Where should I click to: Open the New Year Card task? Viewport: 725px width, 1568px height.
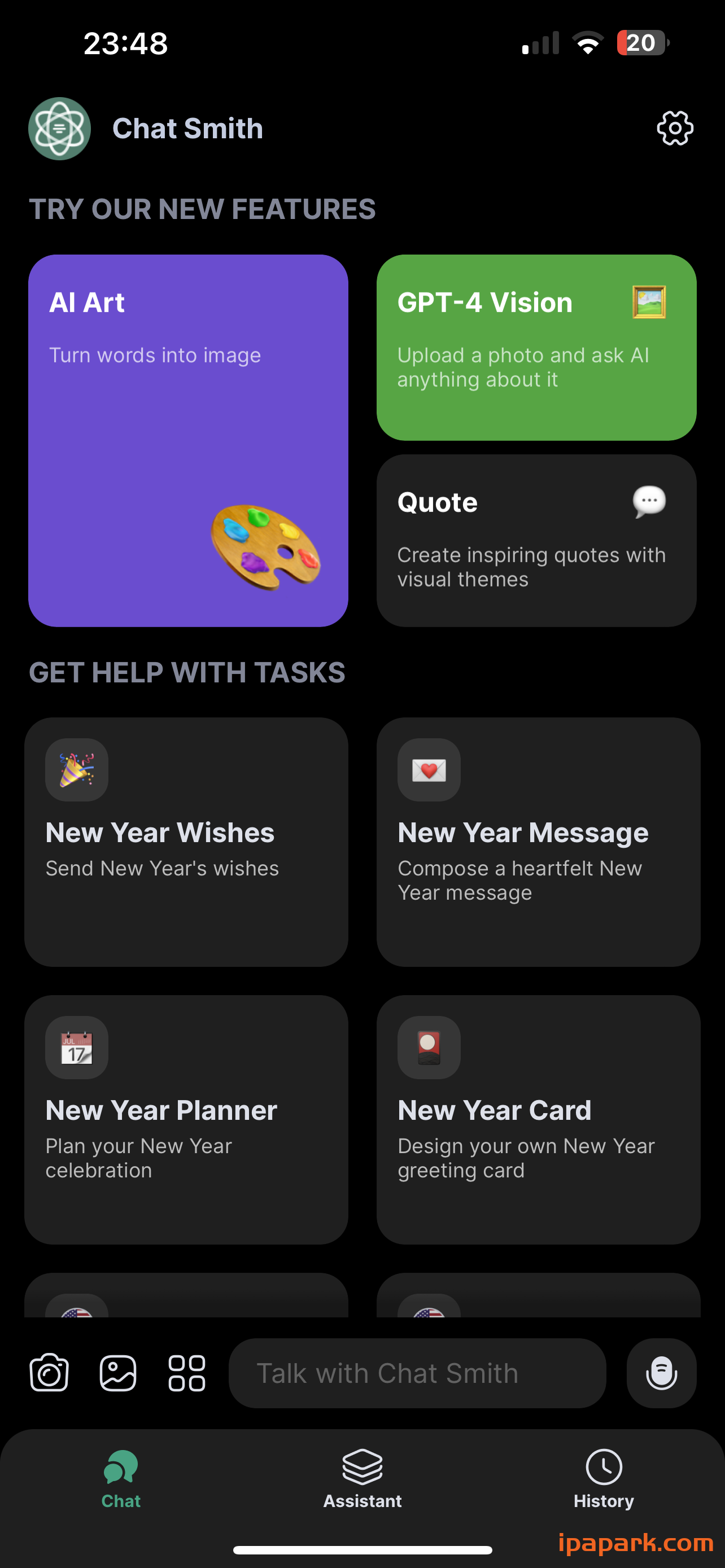538,1119
